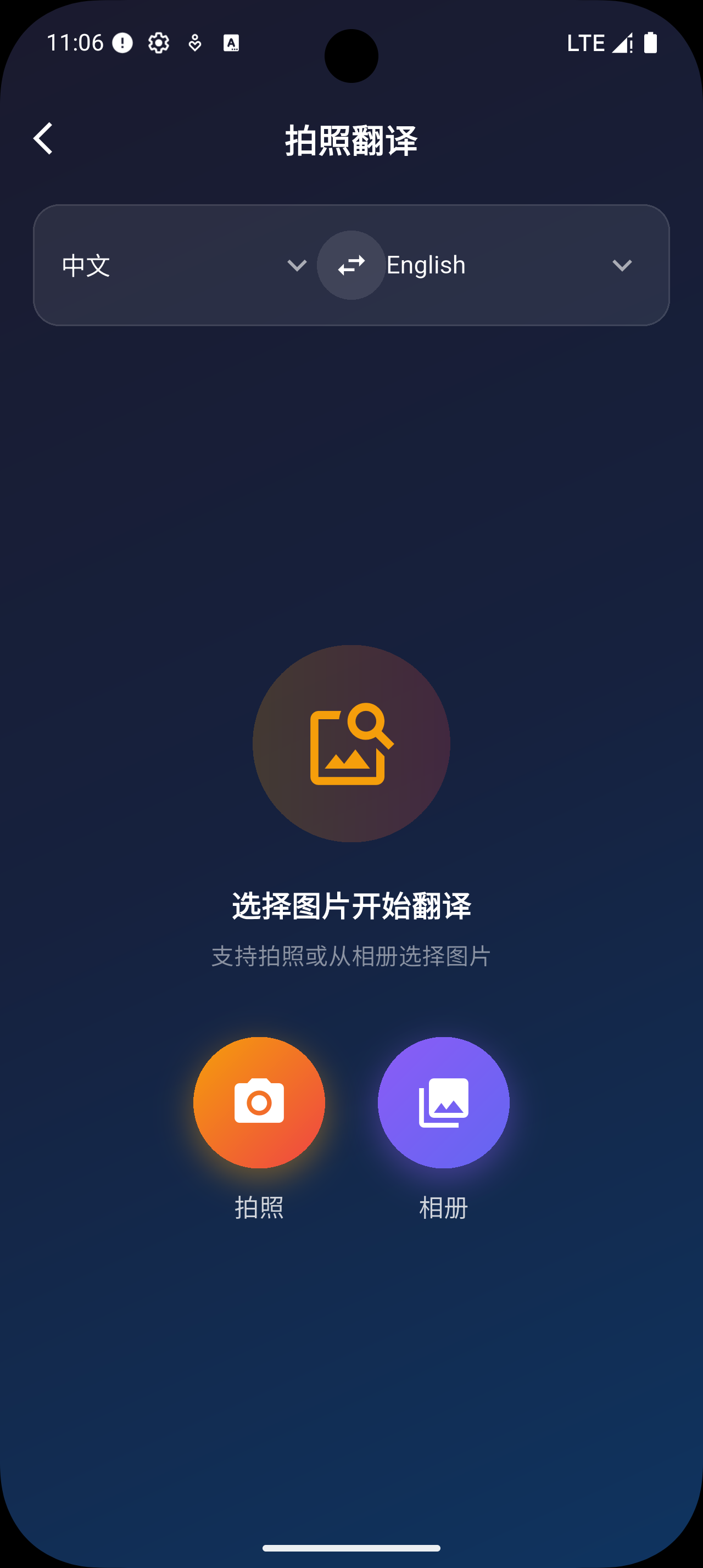Tap the orange camera icon to take photo
703x1568 pixels.
[x=258, y=1103]
